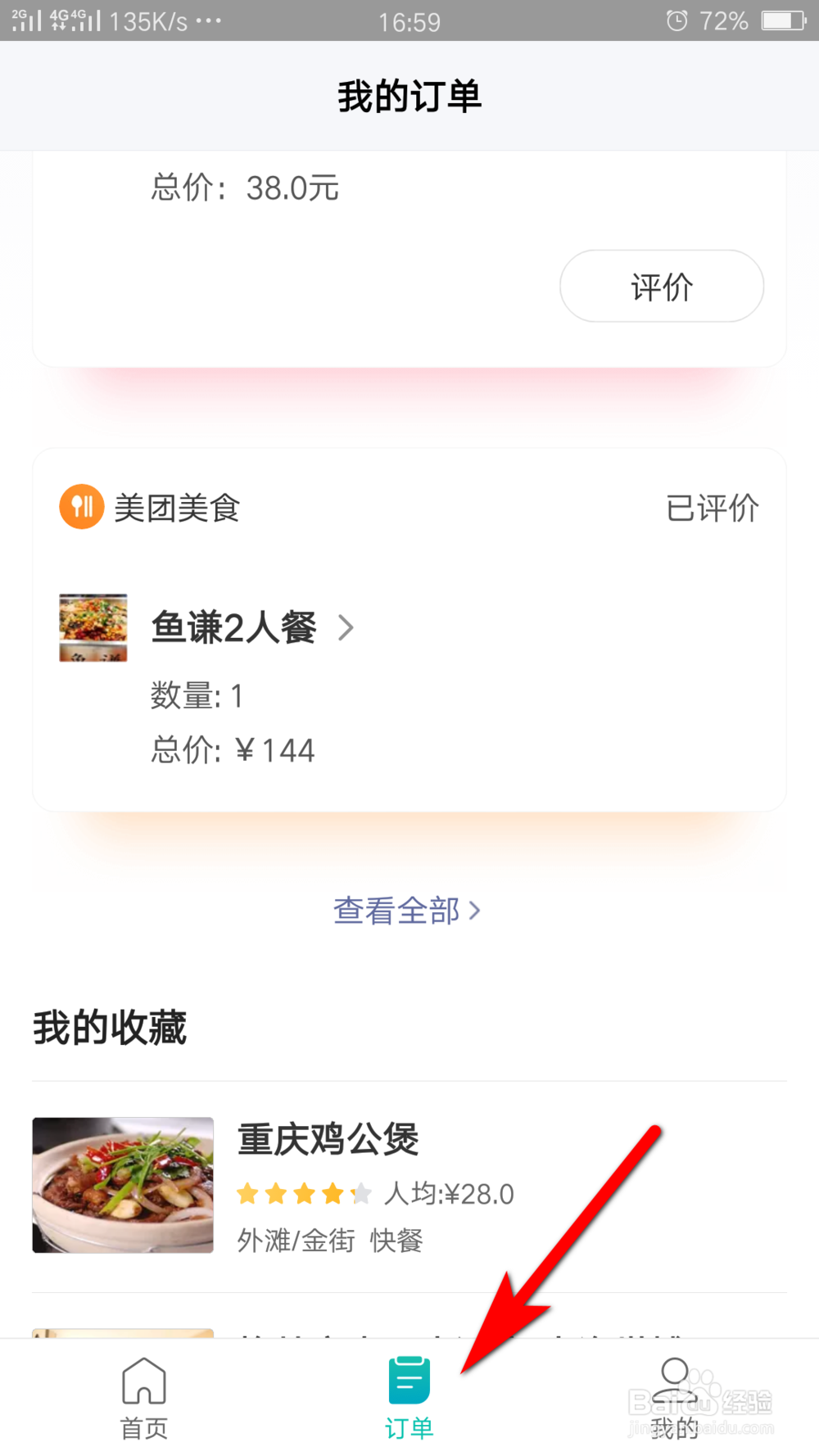Tap 查看全部 to view all orders
Viewport: 819px width, 1456px height.
[406, 911]
